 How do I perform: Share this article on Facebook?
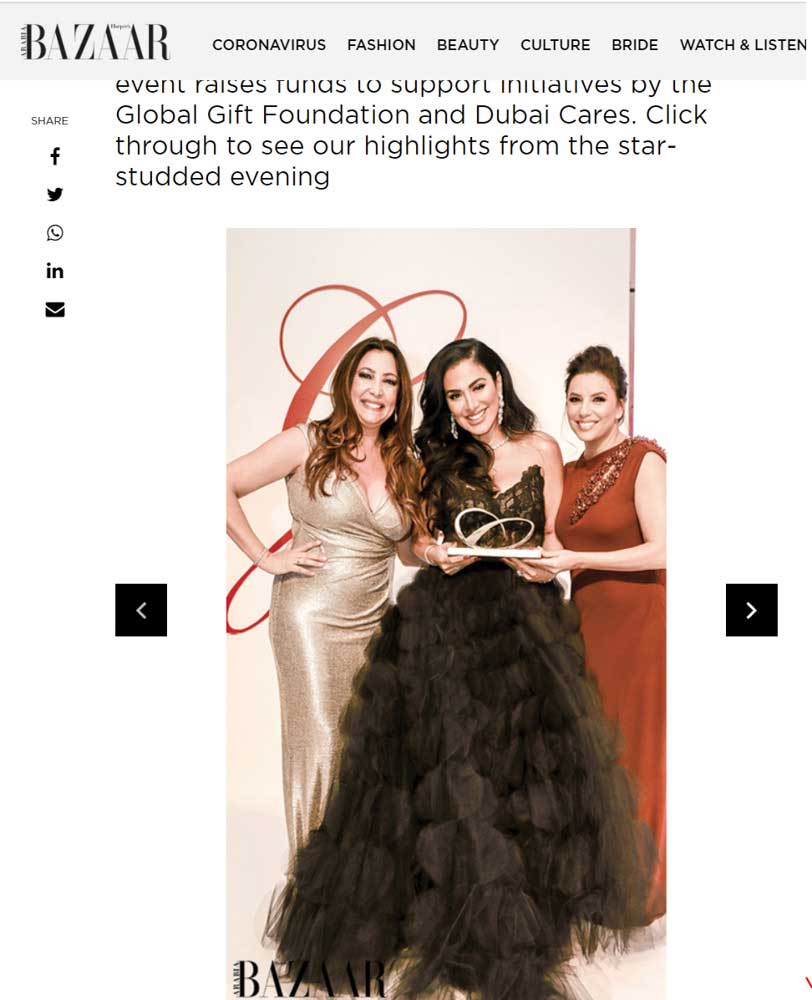55,156
